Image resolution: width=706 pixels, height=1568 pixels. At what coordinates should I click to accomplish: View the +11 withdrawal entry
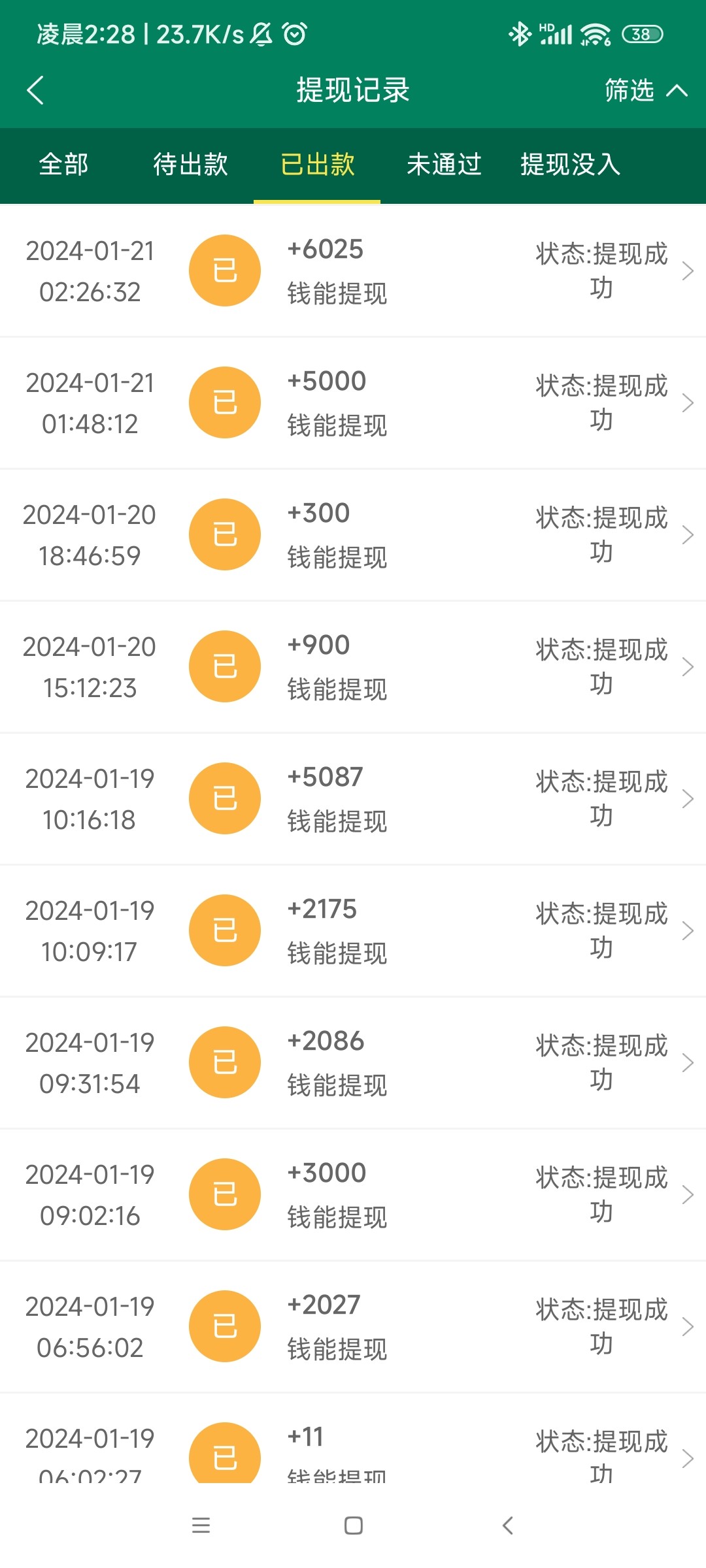(x=353, y=1449)
